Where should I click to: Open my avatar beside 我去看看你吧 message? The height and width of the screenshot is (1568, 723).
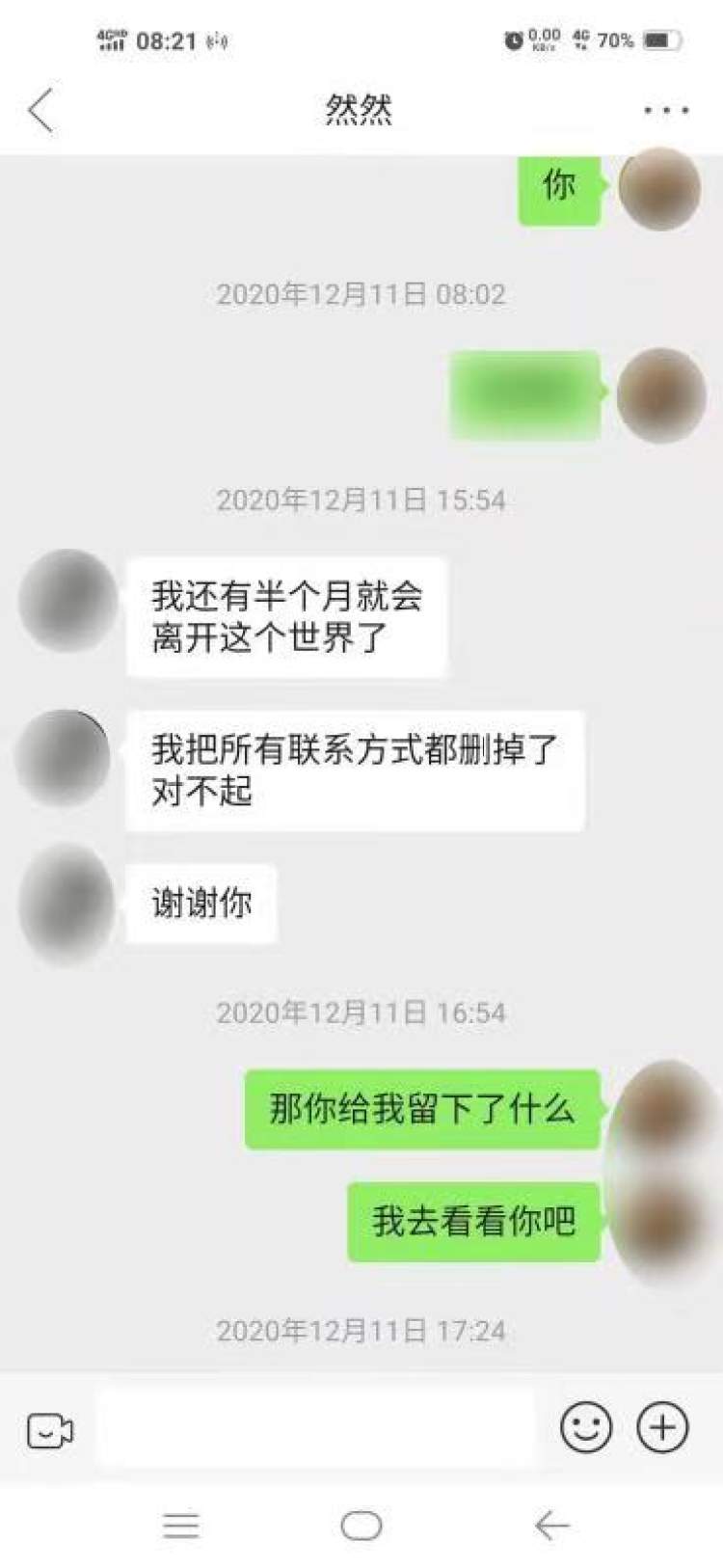coord(662,1222)
